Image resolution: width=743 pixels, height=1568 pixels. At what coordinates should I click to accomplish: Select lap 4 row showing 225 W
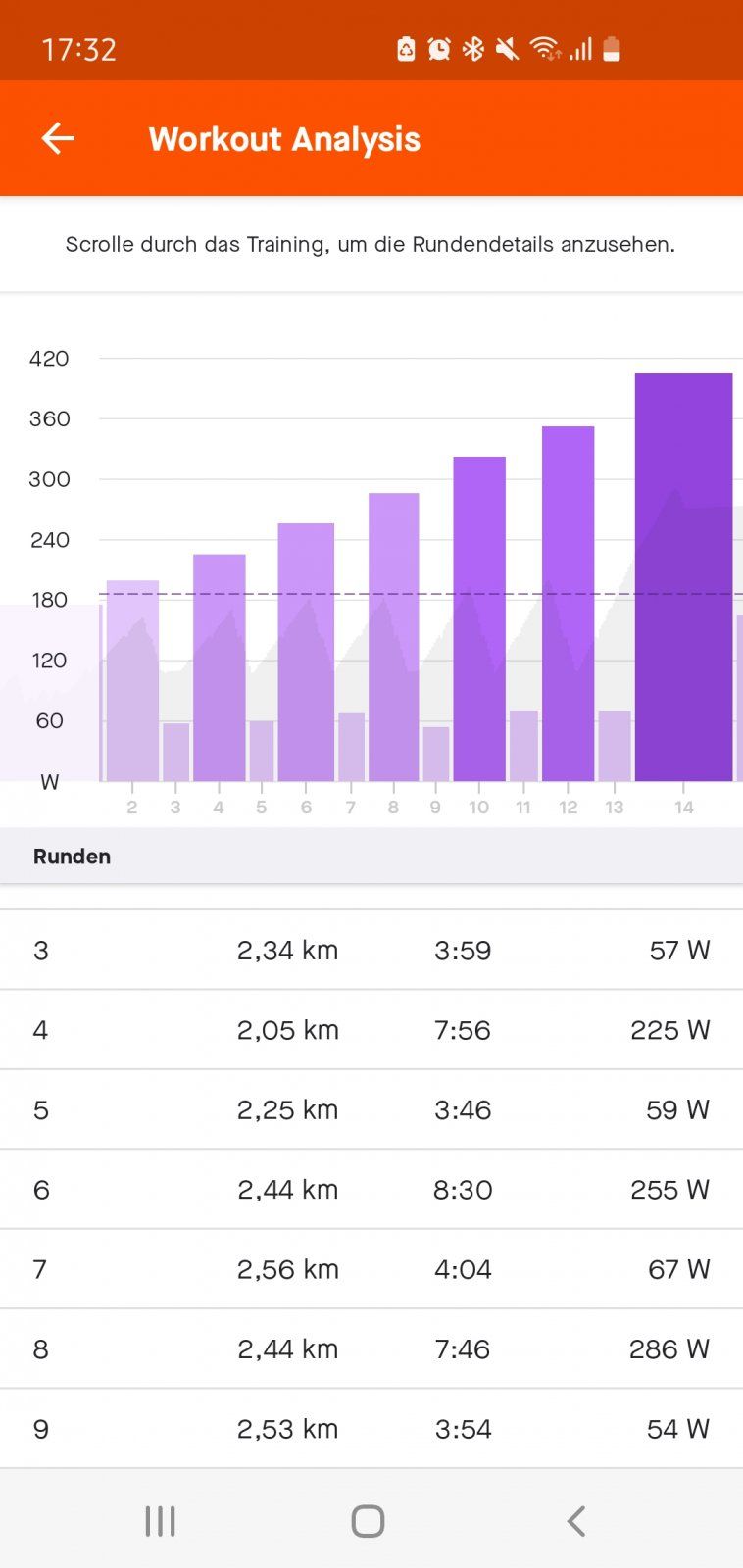pyautogui.click(x=371, y=1030)
